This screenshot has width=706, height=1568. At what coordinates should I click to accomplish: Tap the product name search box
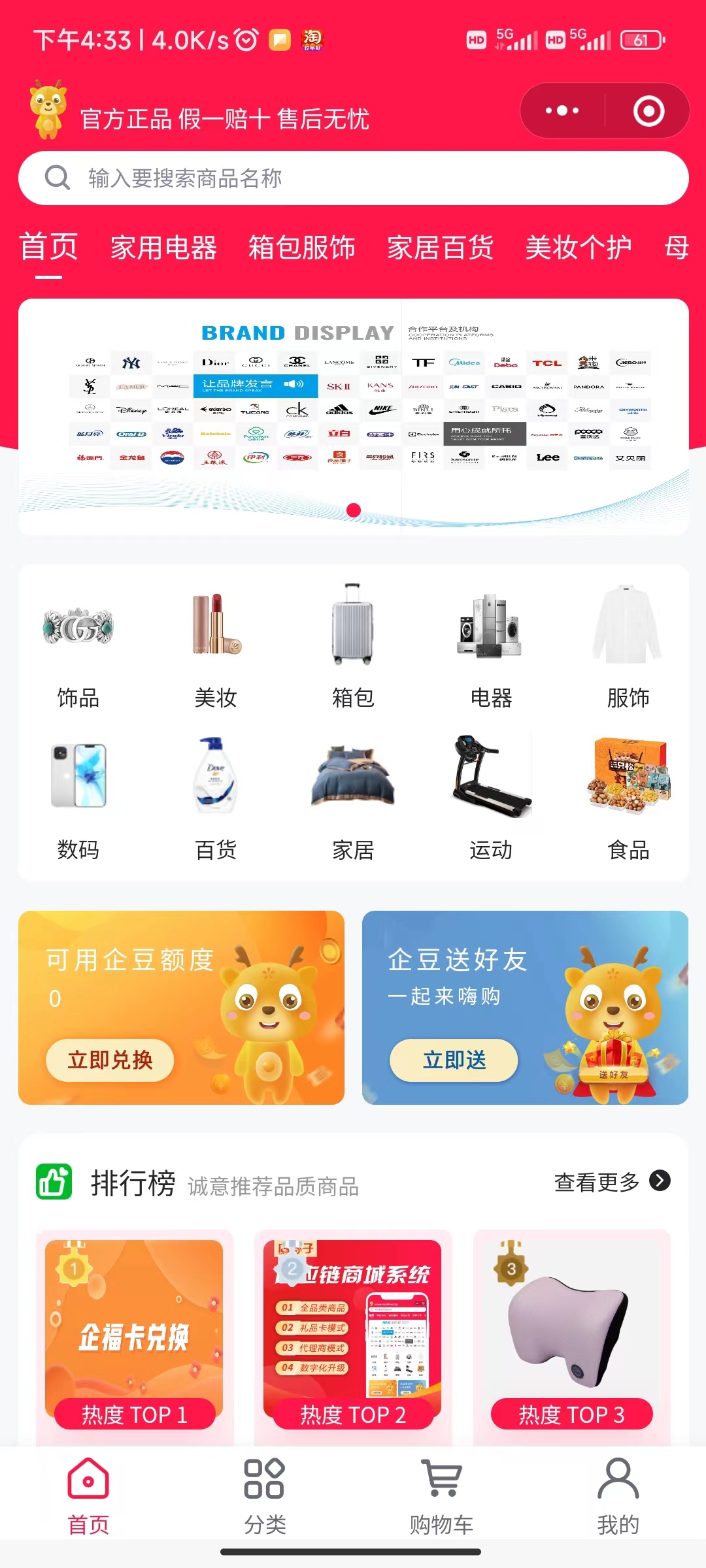[353, 178]
